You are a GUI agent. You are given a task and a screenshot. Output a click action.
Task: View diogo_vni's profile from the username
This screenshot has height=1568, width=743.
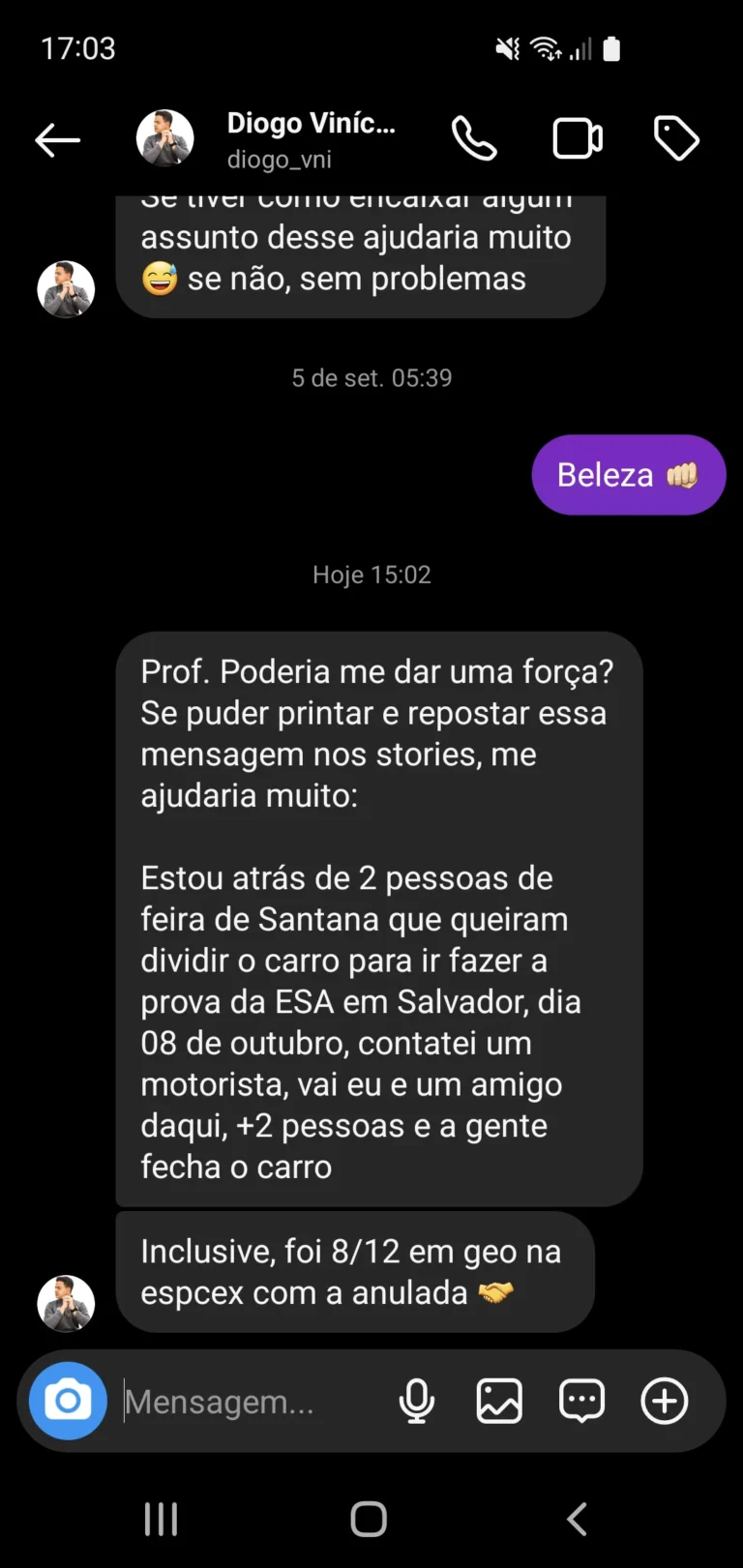pos(280,159)
